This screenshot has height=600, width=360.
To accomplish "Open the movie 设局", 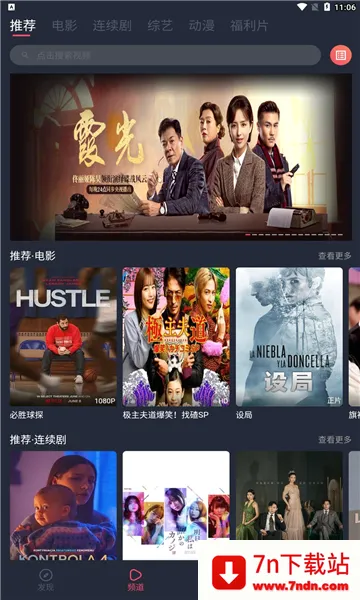I will [x=289, y=337].
